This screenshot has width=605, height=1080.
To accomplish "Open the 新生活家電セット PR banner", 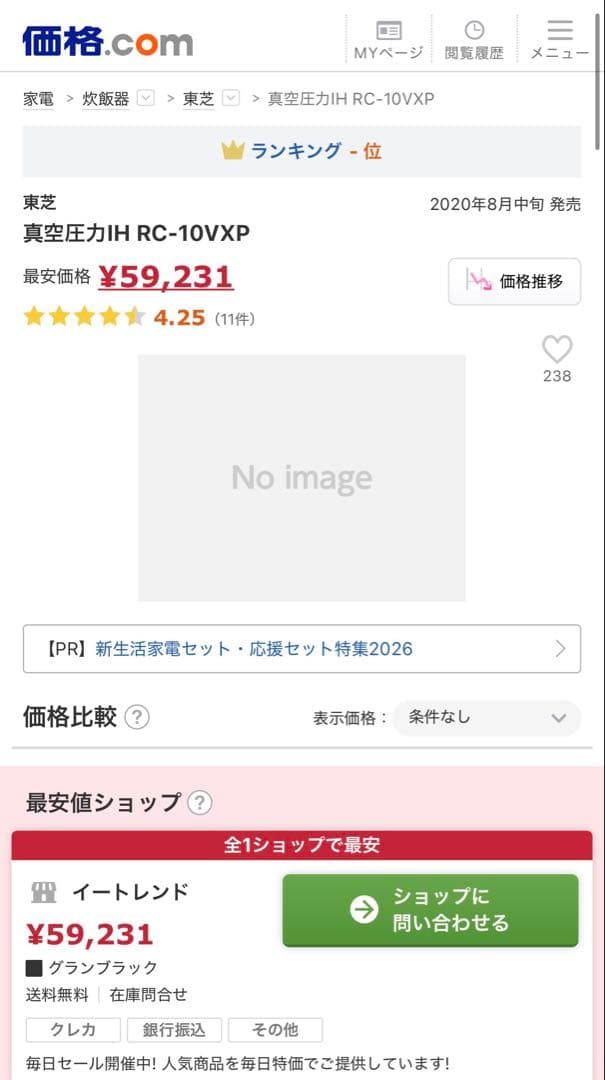I will click(301, 649).
